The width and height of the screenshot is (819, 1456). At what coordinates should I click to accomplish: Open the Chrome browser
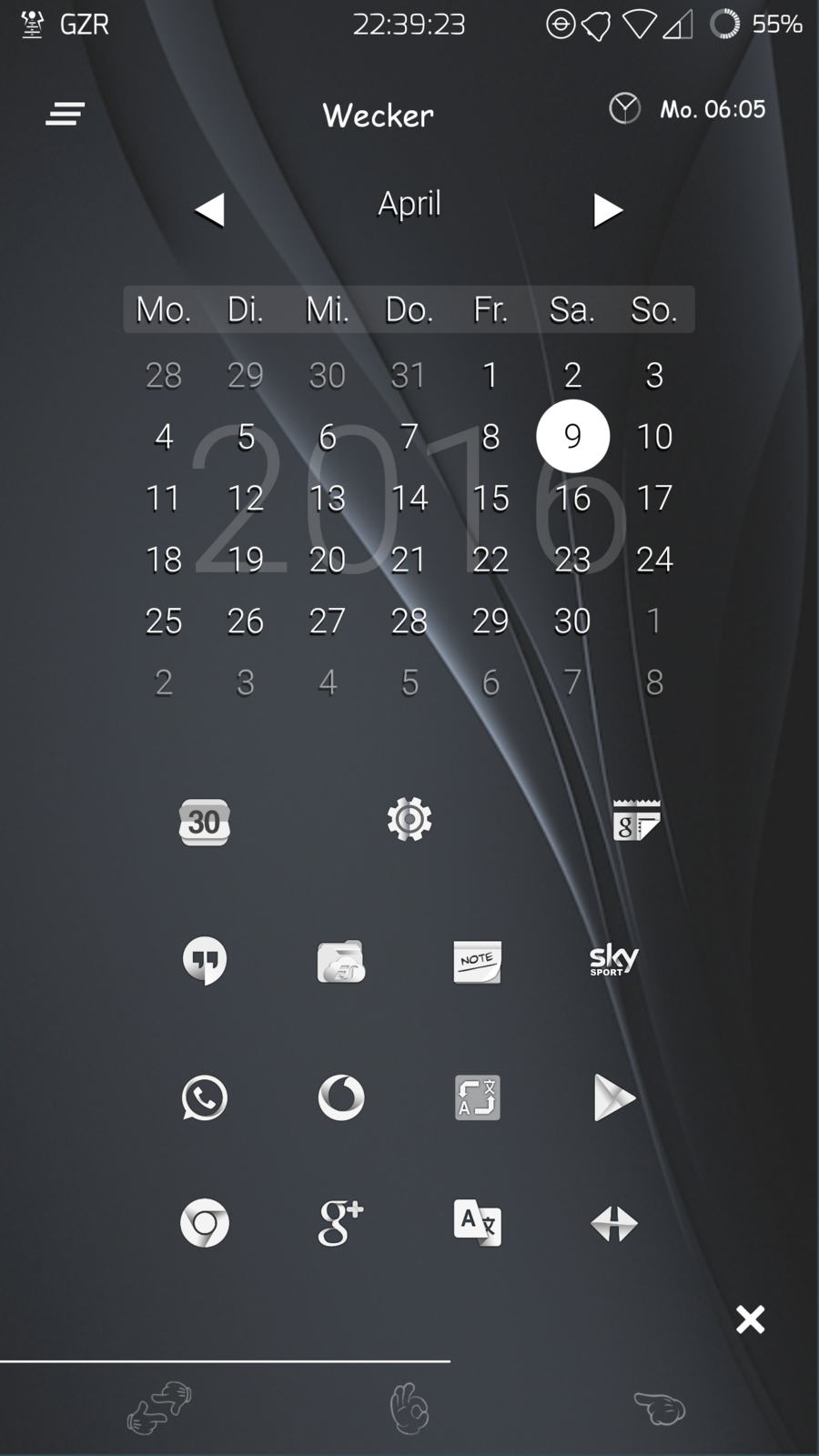204,1223
